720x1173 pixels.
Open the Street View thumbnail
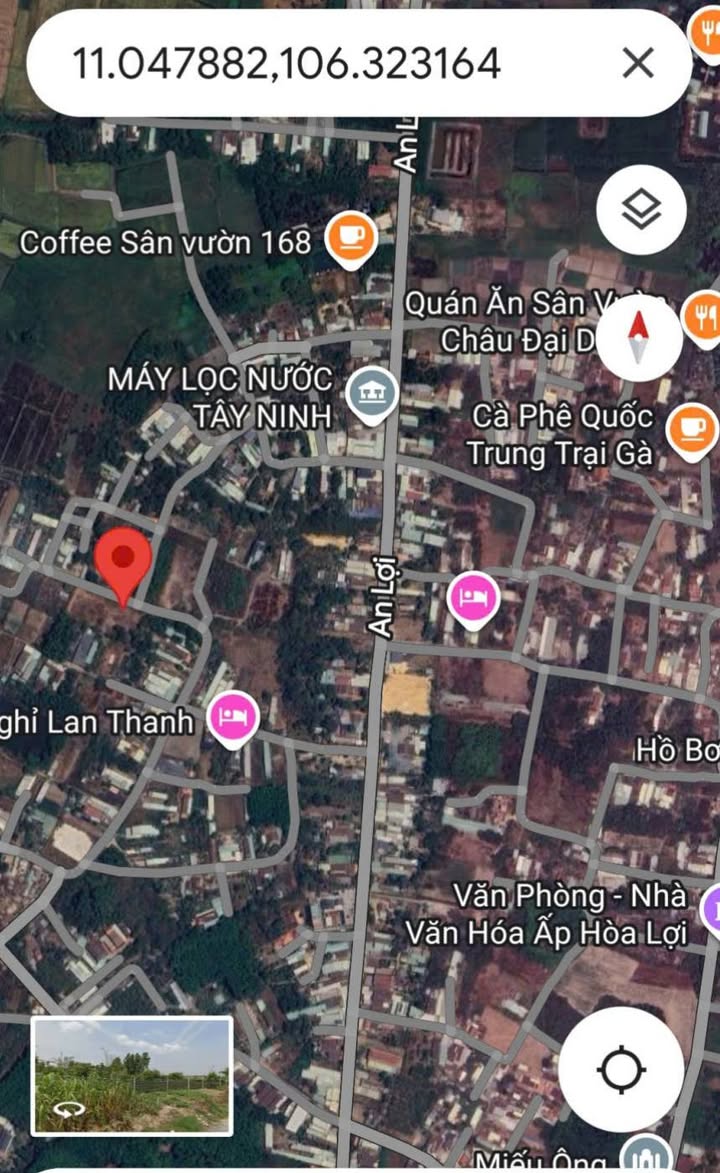[x=132, y=1075]
